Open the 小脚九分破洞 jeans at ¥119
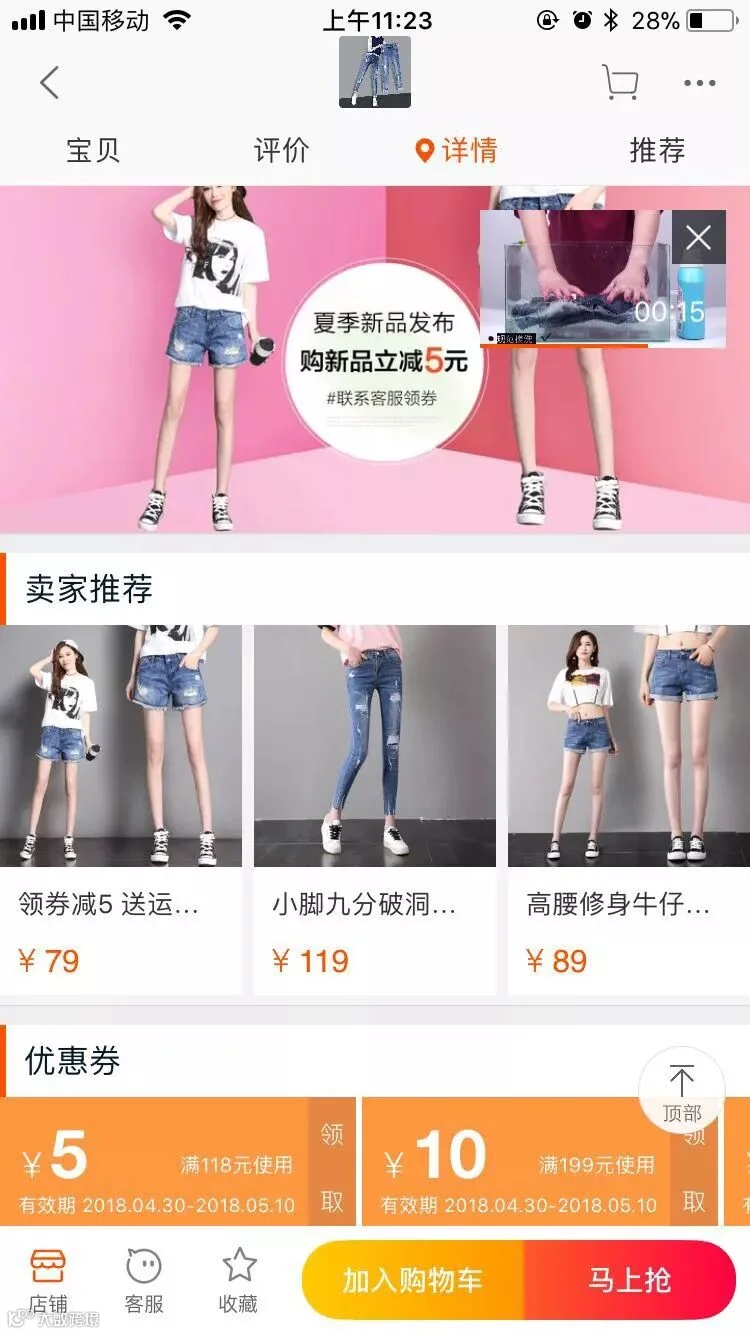 (375, 809)
